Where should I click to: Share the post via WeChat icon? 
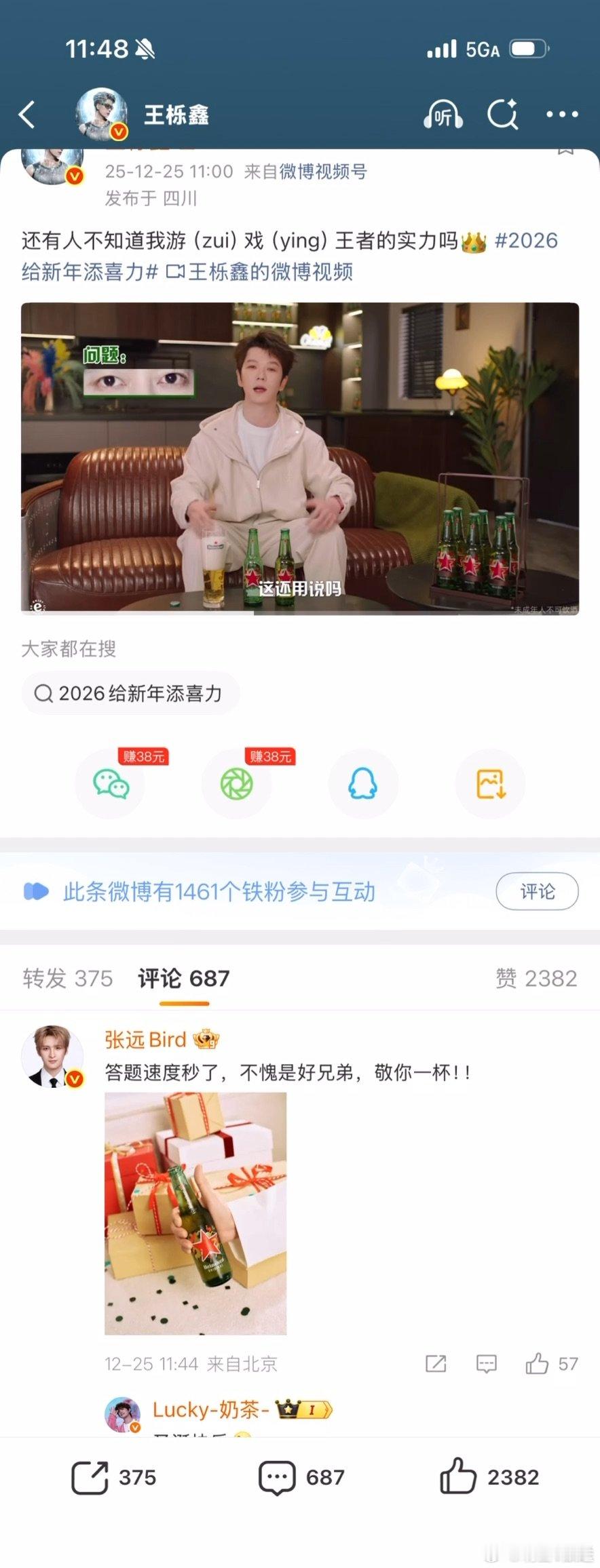(111, 783)
